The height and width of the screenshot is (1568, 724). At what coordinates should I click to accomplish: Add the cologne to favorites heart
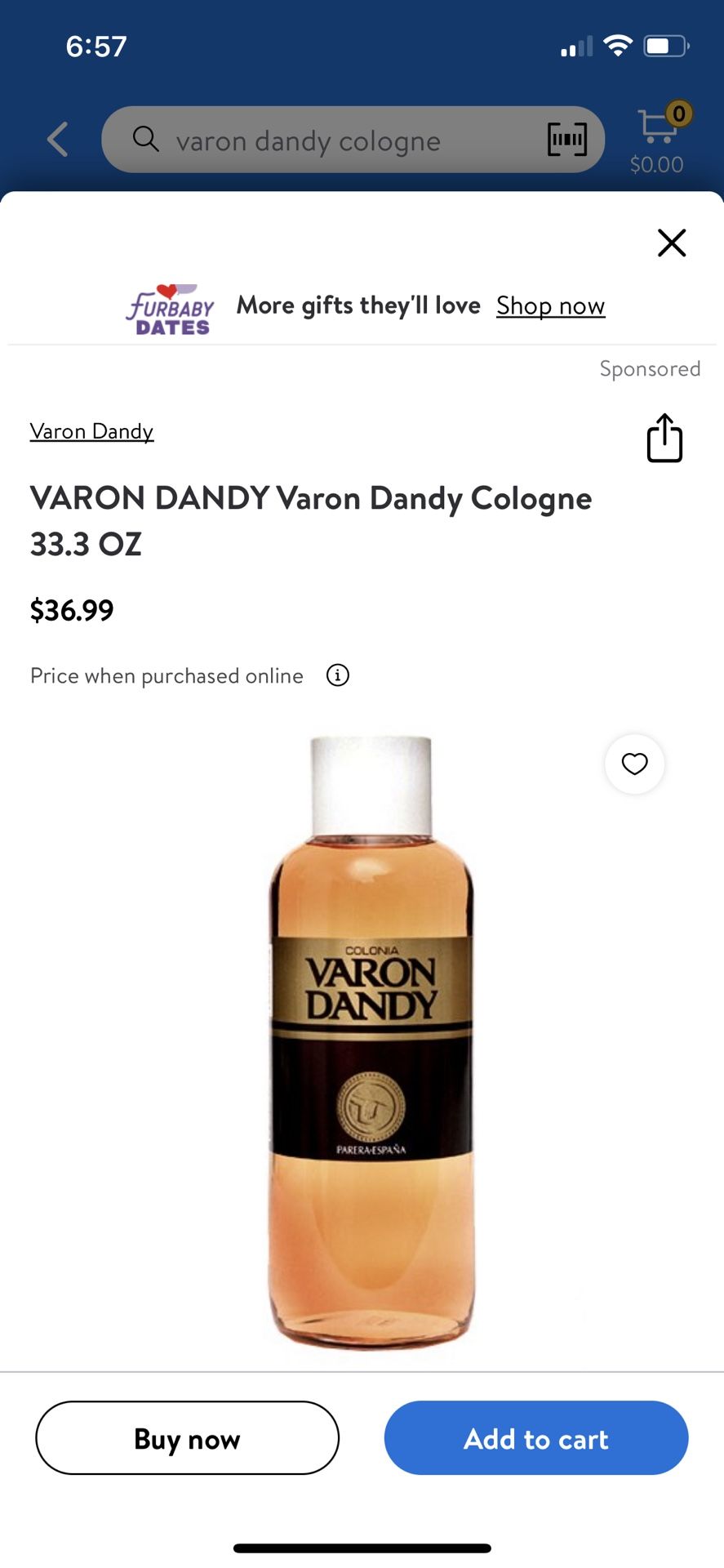point(634,764)
